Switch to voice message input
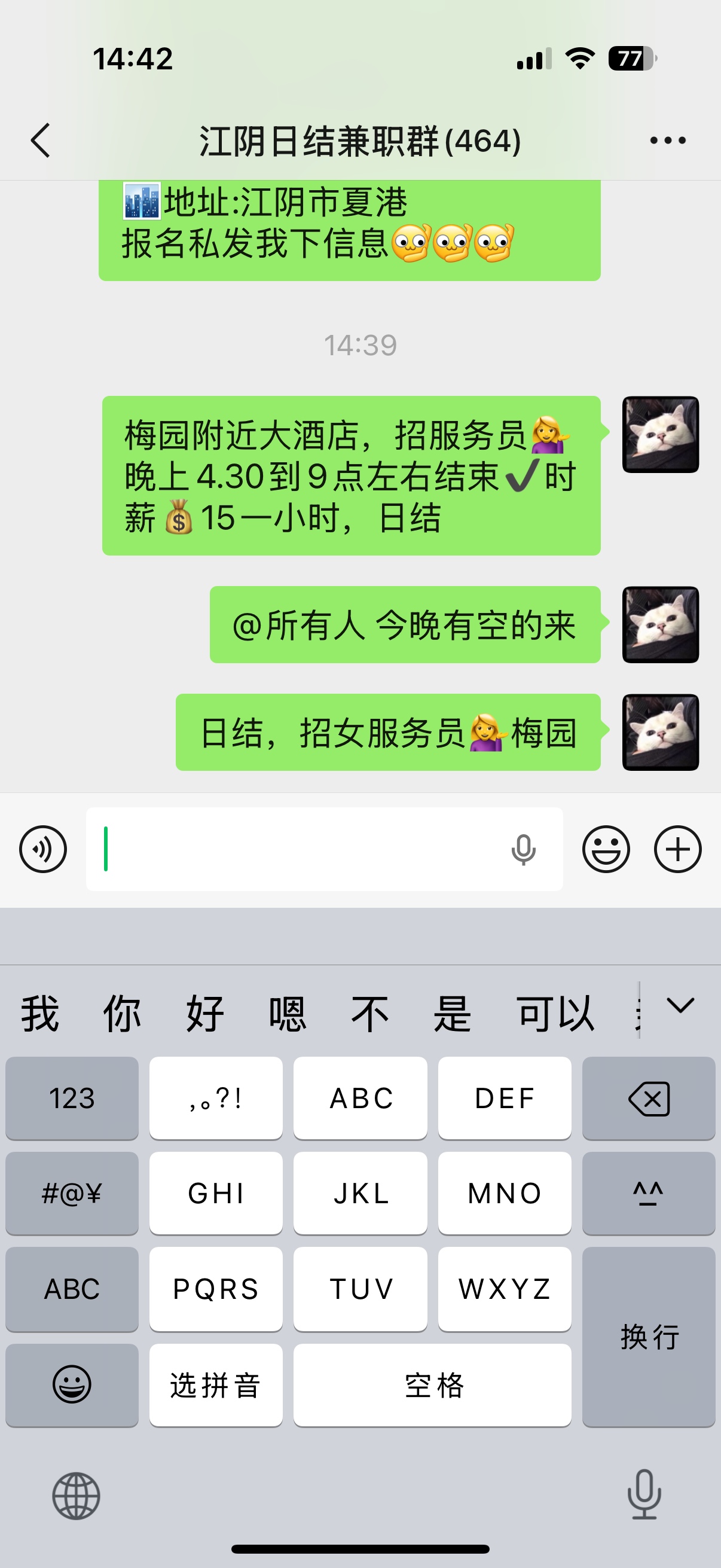 tap(42, 849)
